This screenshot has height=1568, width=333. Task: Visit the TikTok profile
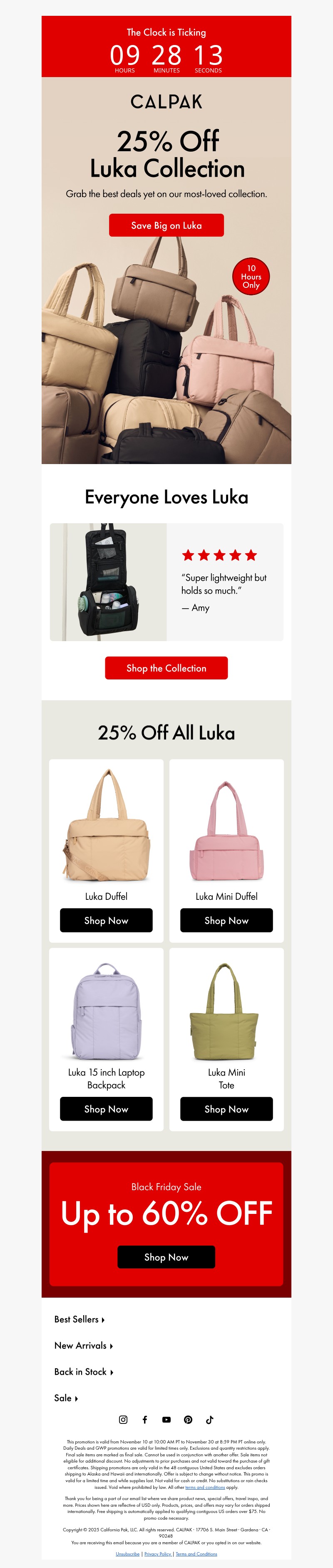coord(210,1419)
